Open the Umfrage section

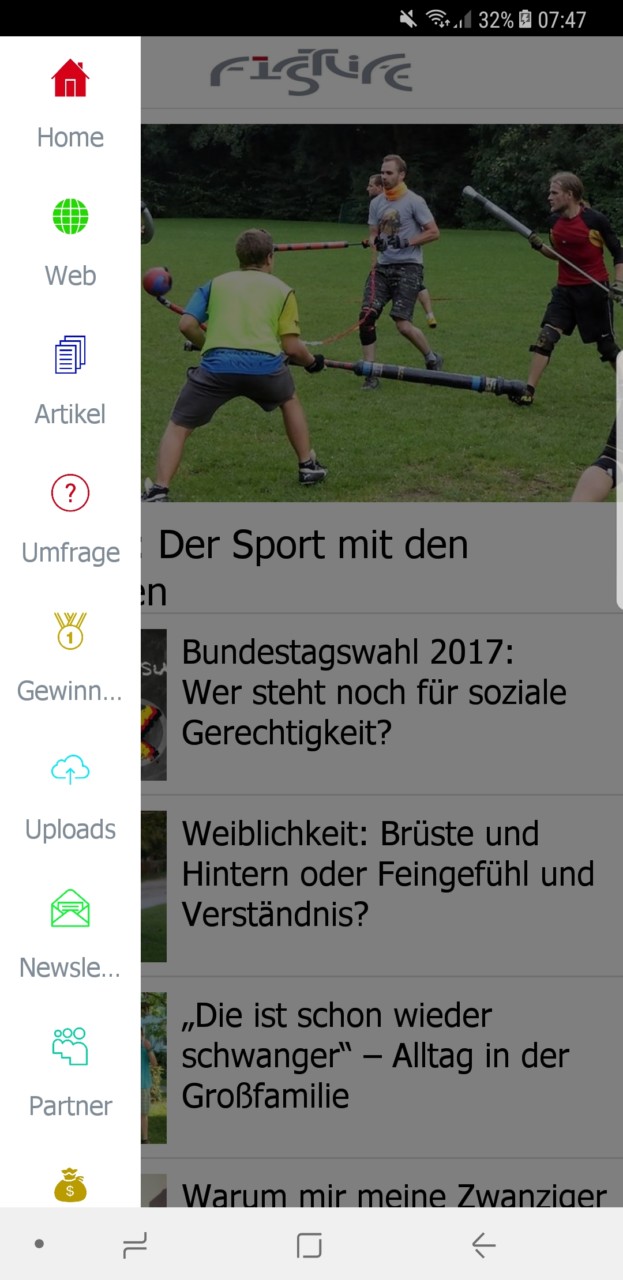click(70, 519)
